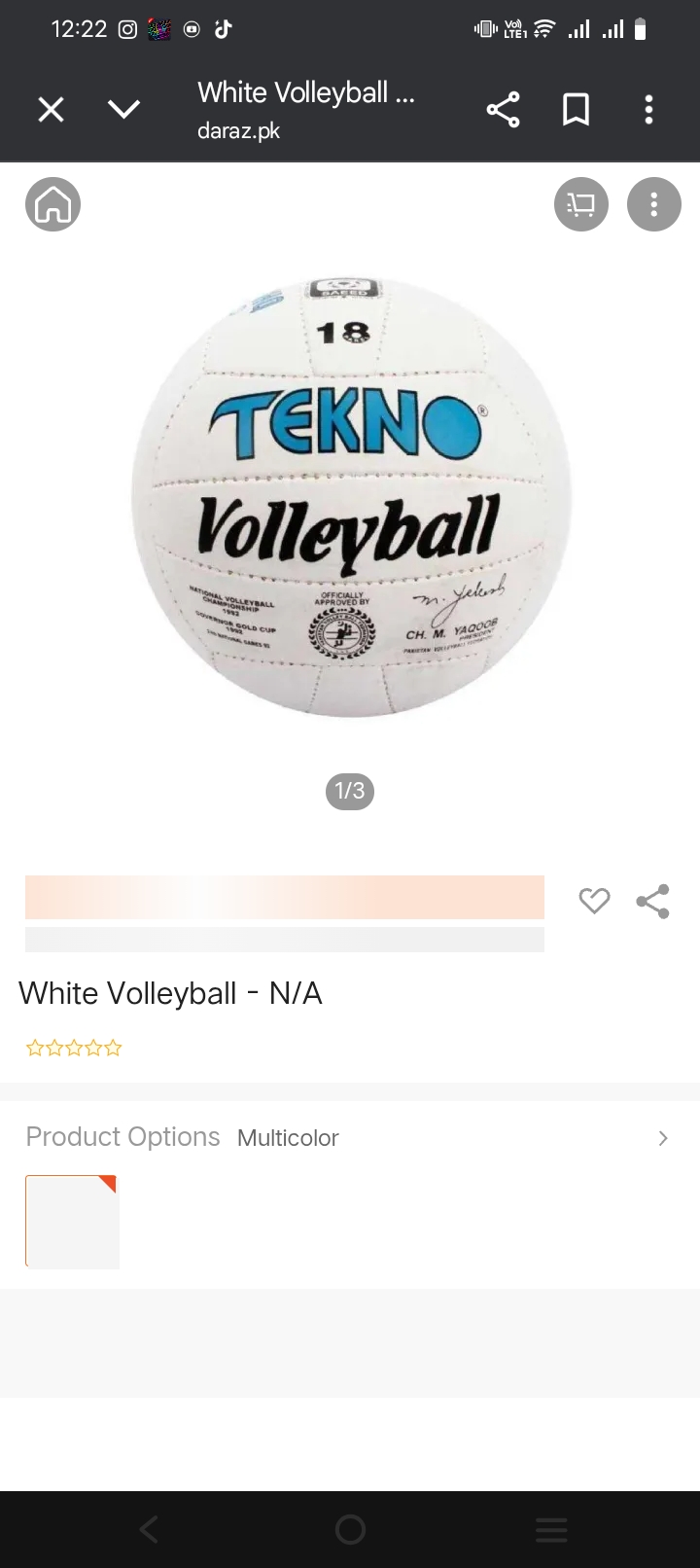Close the in-app browser tab
The height and width of the screenshot is (1568, 700).
coord(51,109)
